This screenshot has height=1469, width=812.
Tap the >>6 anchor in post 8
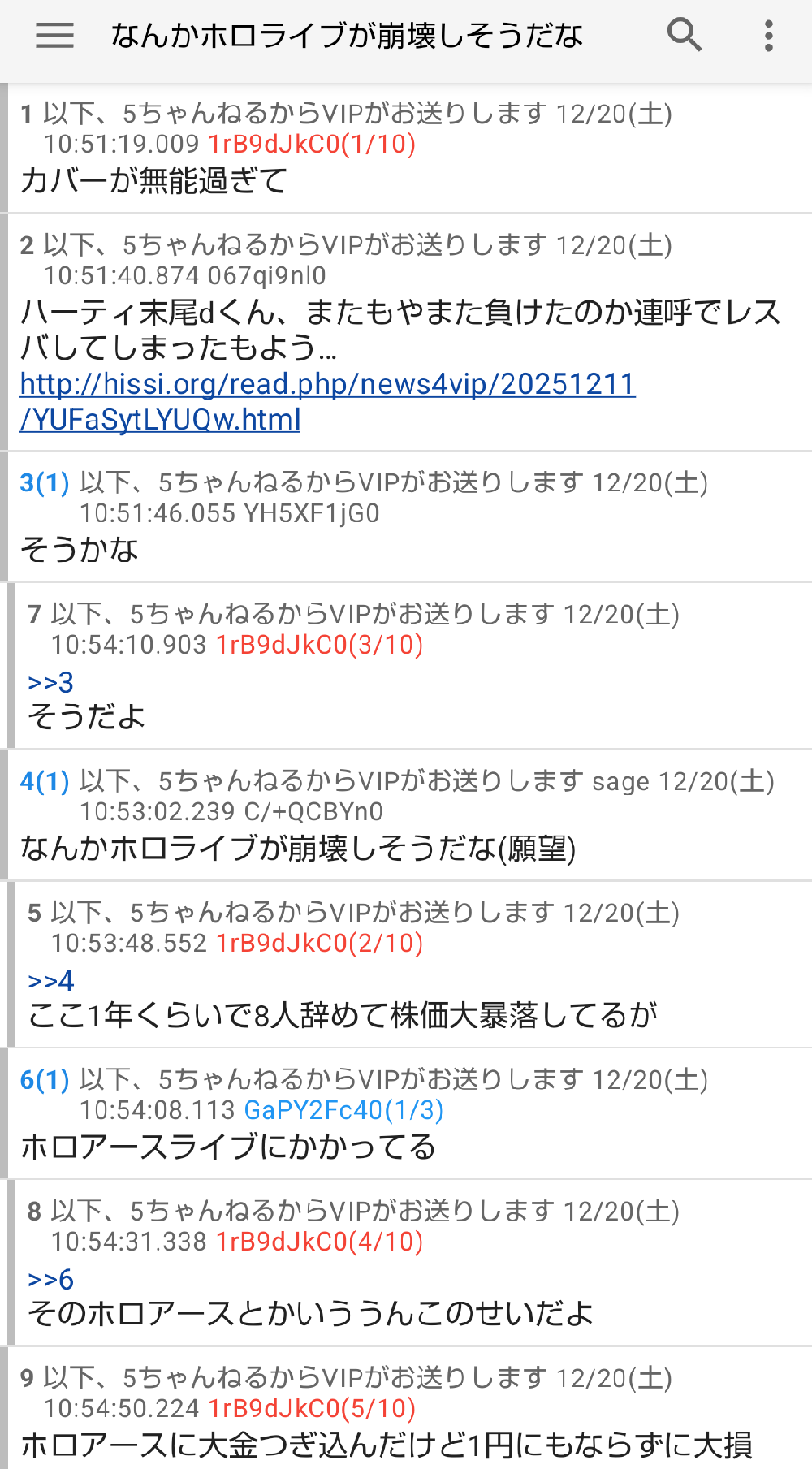pos(50,1280)
